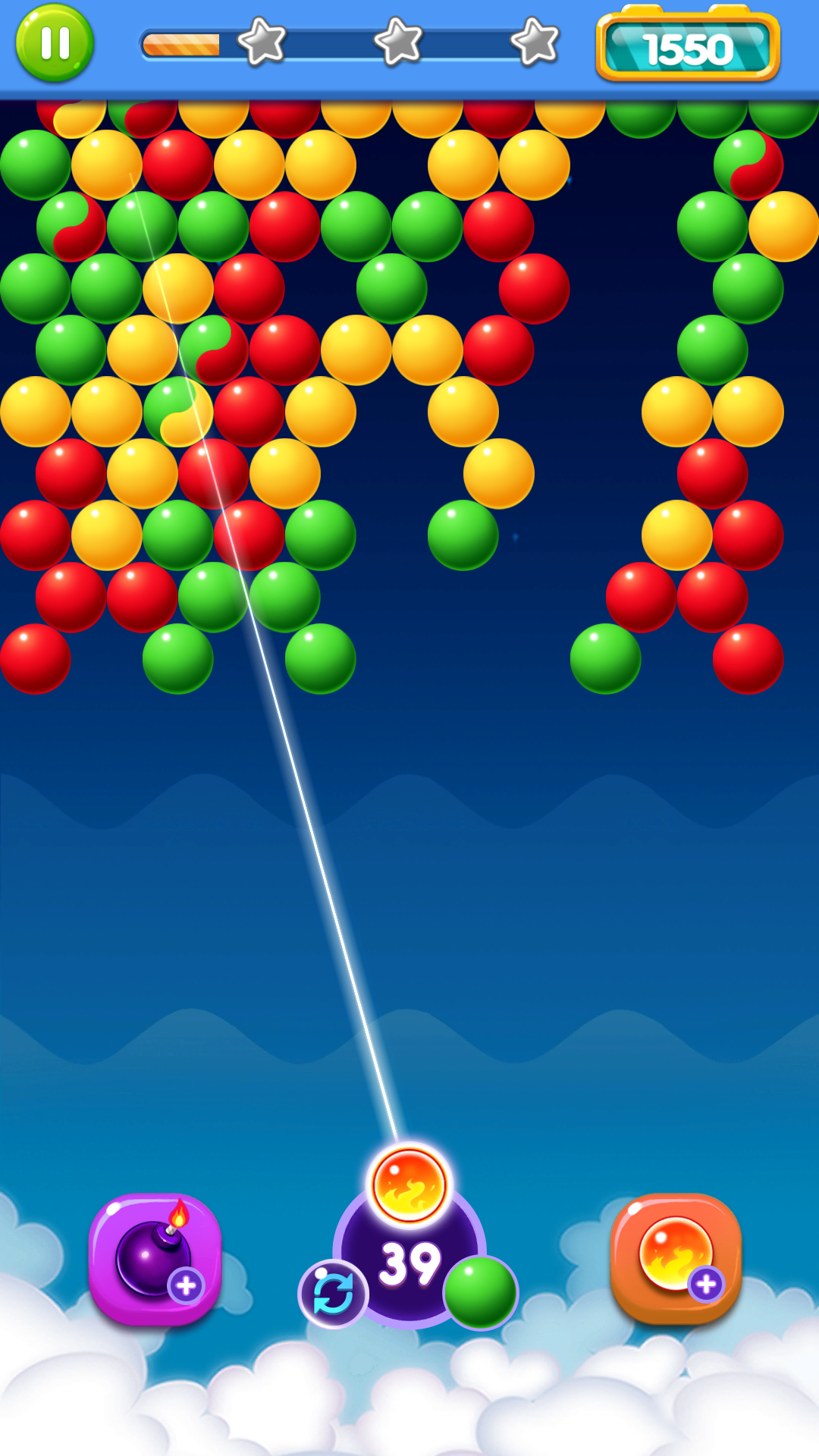Tap the middle star above the playfield

click(400, 42)
